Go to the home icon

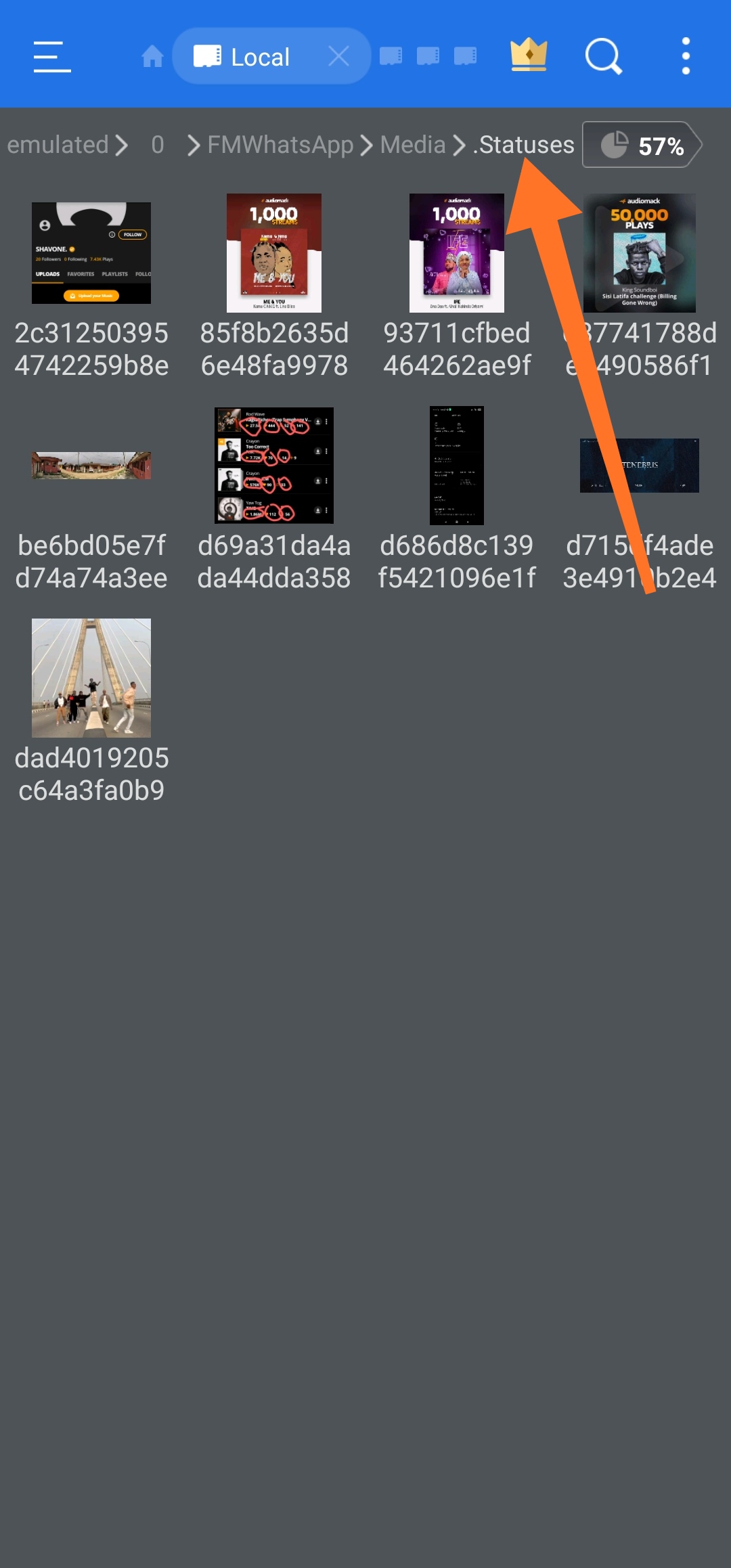152,56
